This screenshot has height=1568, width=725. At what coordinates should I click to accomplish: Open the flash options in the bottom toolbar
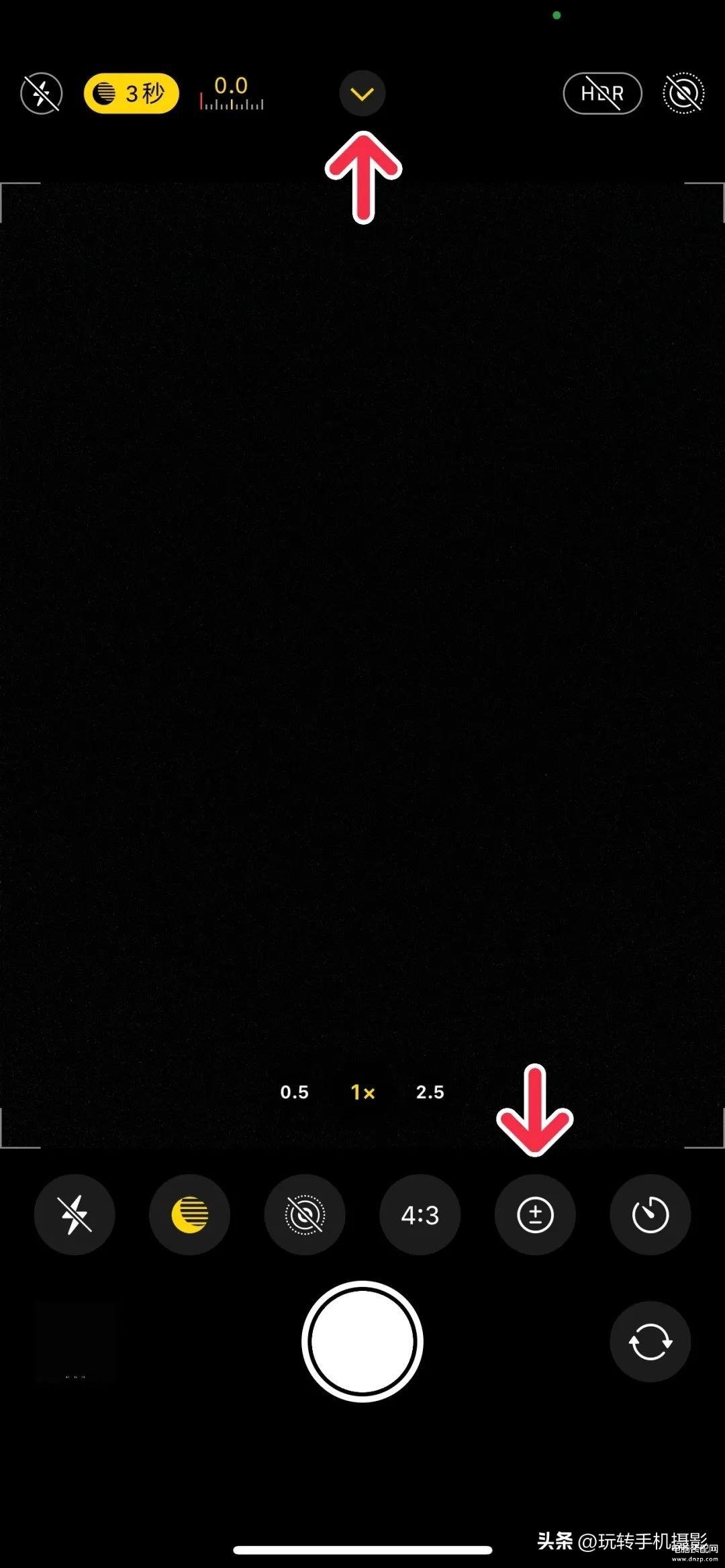[x=75, y=1214]
